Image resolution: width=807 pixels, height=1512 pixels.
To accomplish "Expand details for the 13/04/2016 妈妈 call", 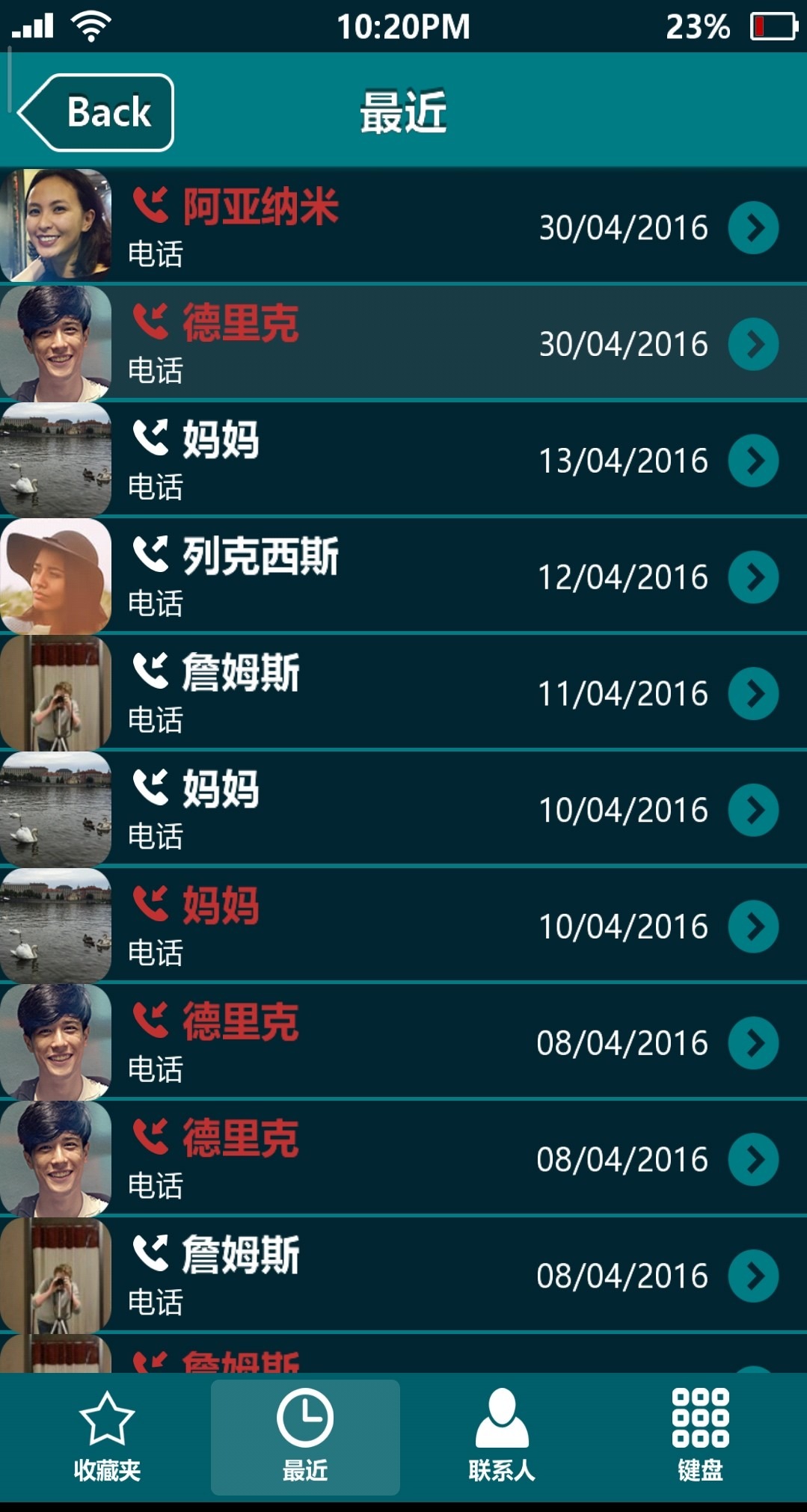I will tap(753, 461).
